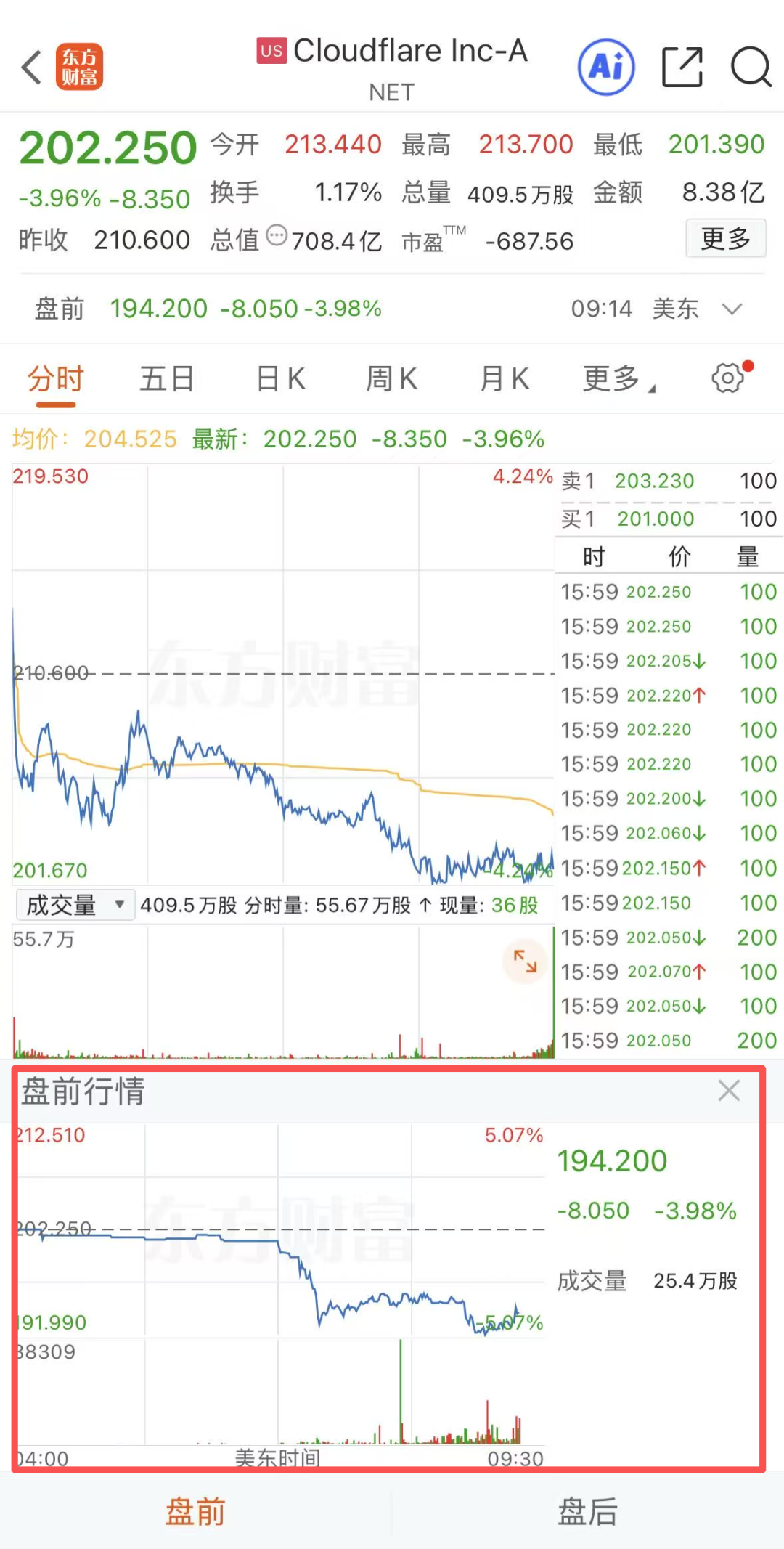Open the 成交量 indicator dropdown
Screen dimensions: 784x1549
pyautogui.click(x=73, y=904)
